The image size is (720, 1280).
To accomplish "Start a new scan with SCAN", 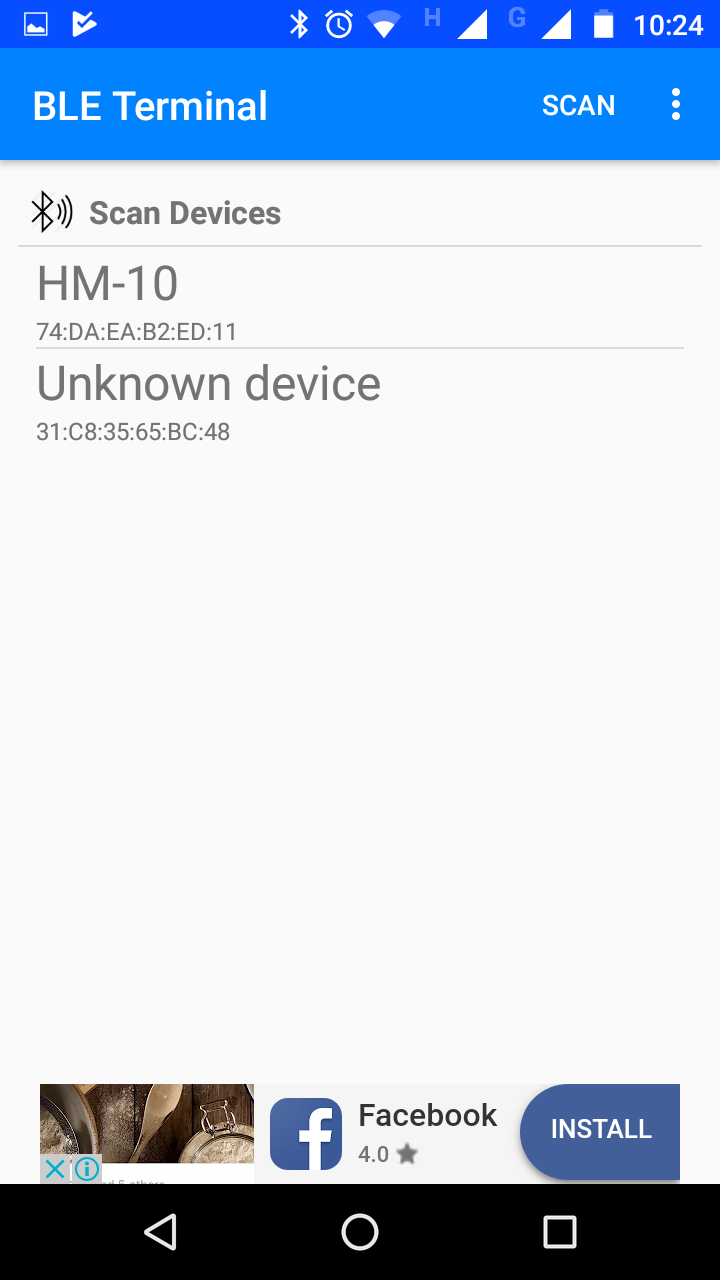I will [578, 105].
